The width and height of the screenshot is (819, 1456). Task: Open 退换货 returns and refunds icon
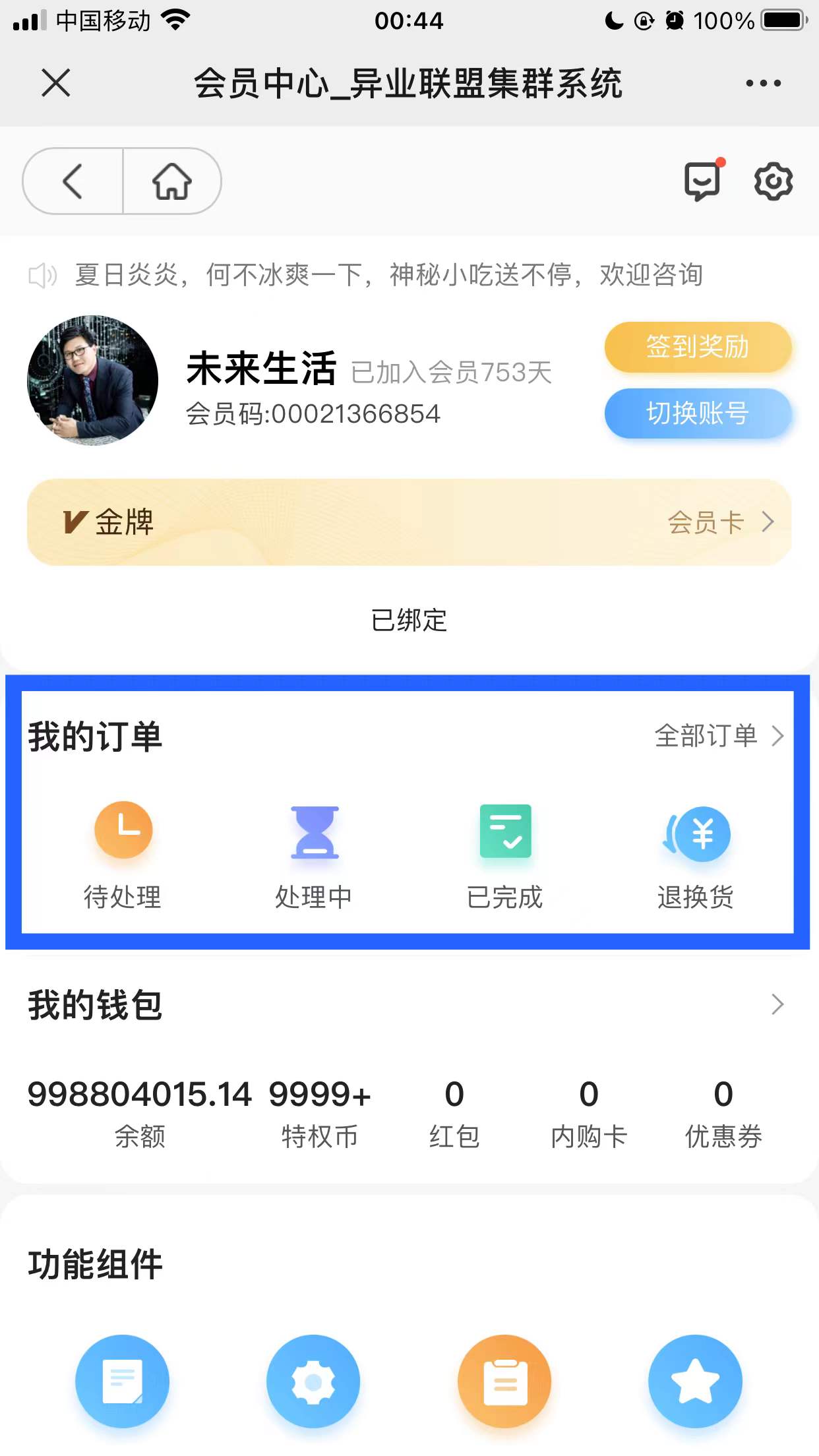tap(697, 831)
